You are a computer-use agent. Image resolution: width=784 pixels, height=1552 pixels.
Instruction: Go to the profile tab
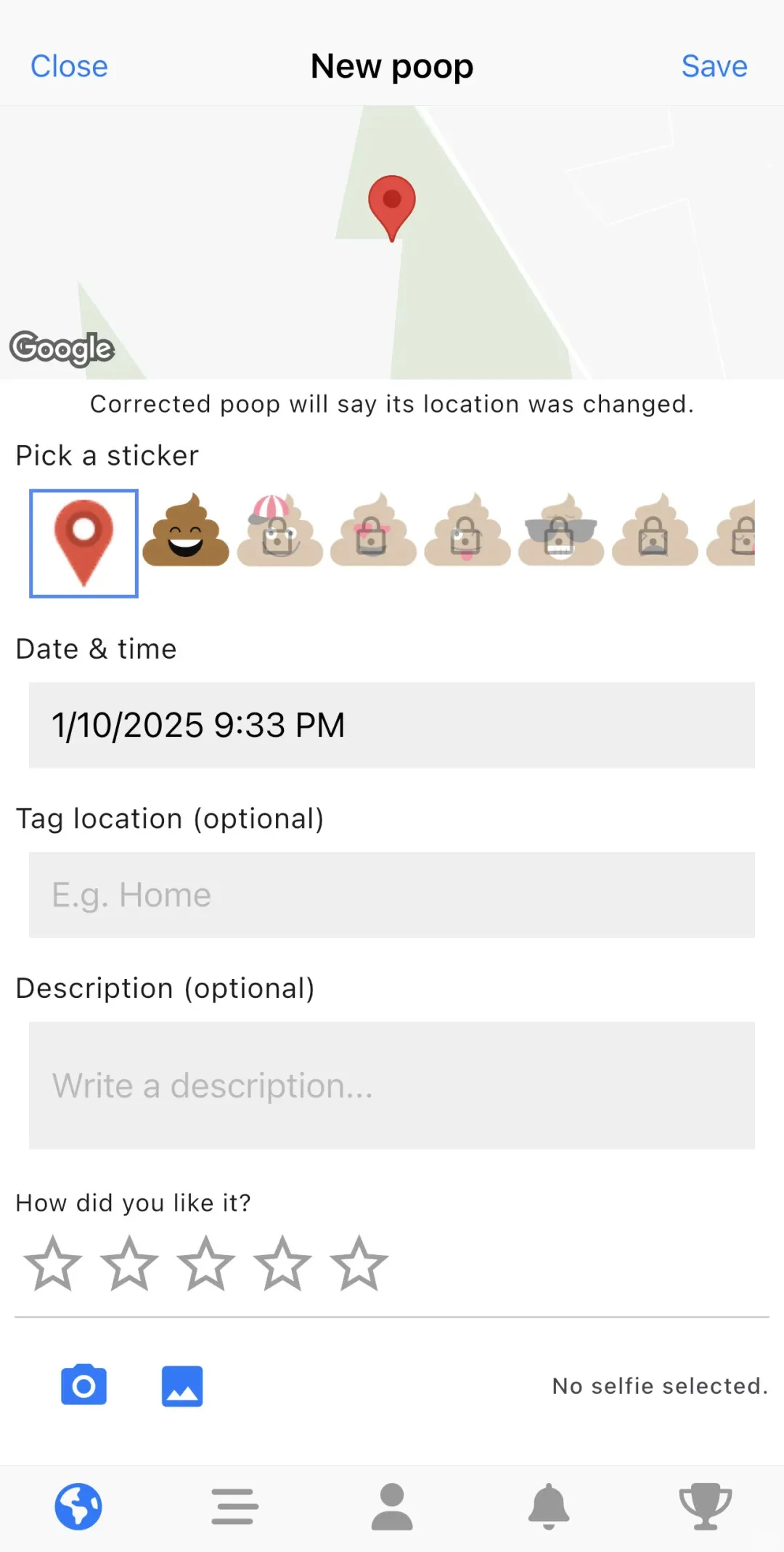point(392,1506)
